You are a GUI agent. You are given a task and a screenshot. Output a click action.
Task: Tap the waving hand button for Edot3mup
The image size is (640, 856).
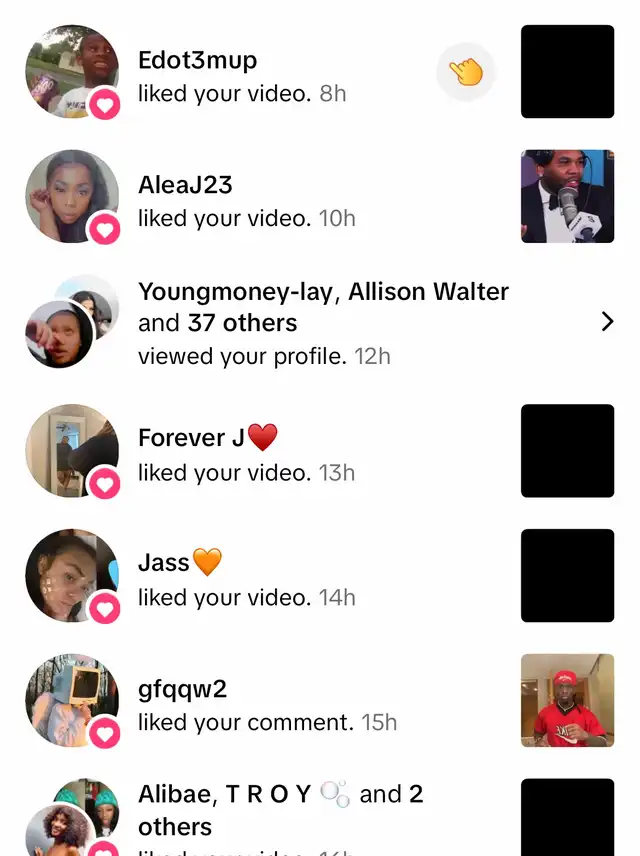466,72
